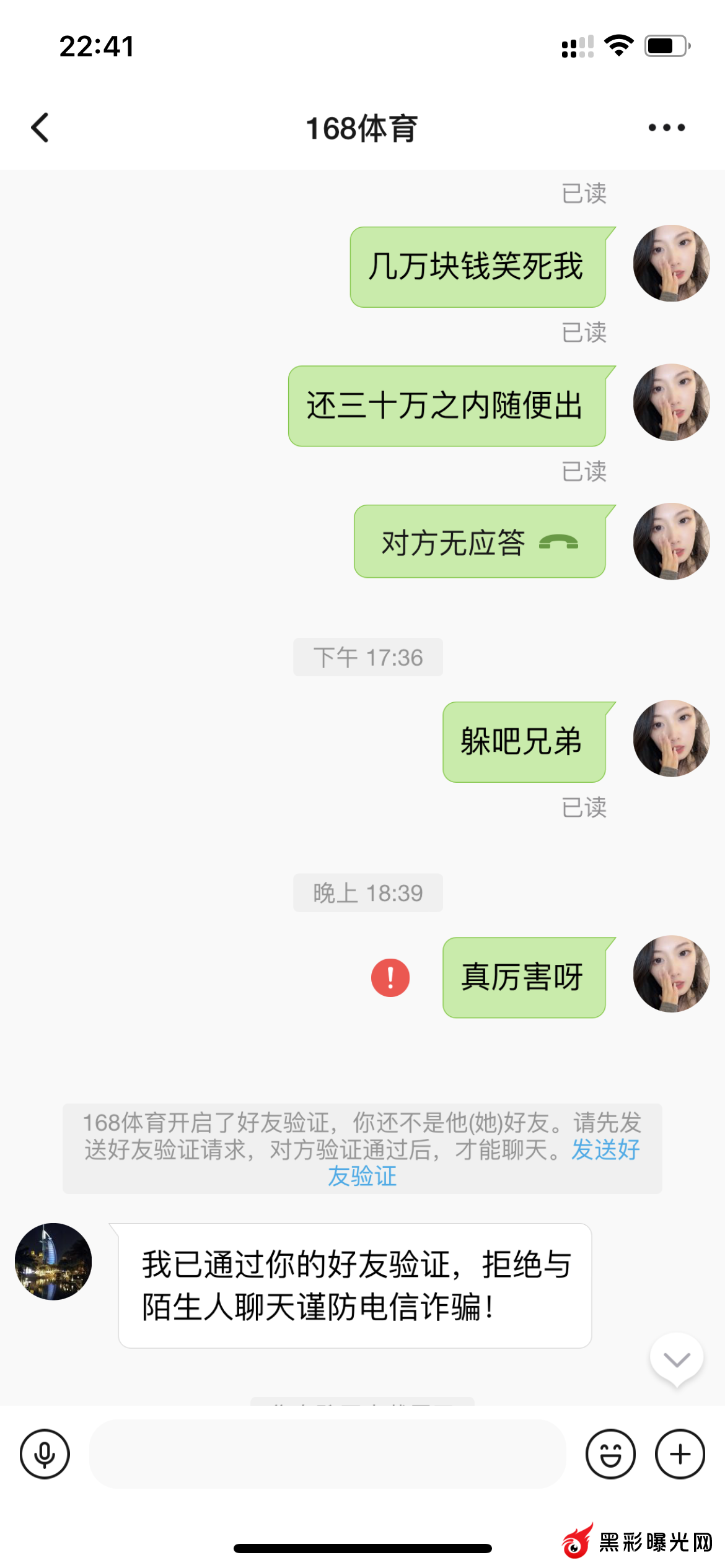725x1568 pixels.
Task: Focus the message text field
Action: point(327,1454)
